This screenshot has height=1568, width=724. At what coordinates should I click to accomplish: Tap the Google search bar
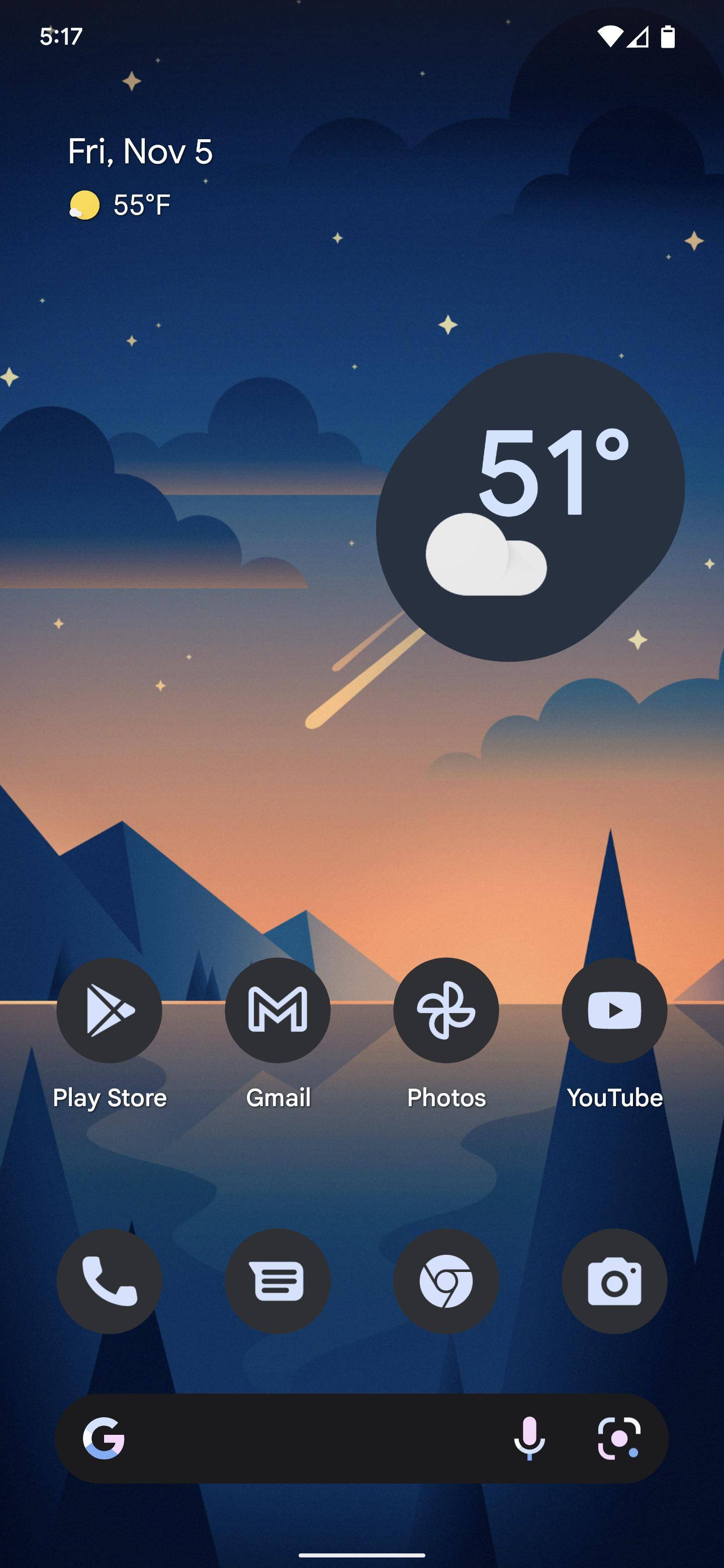coord(305,1438)
